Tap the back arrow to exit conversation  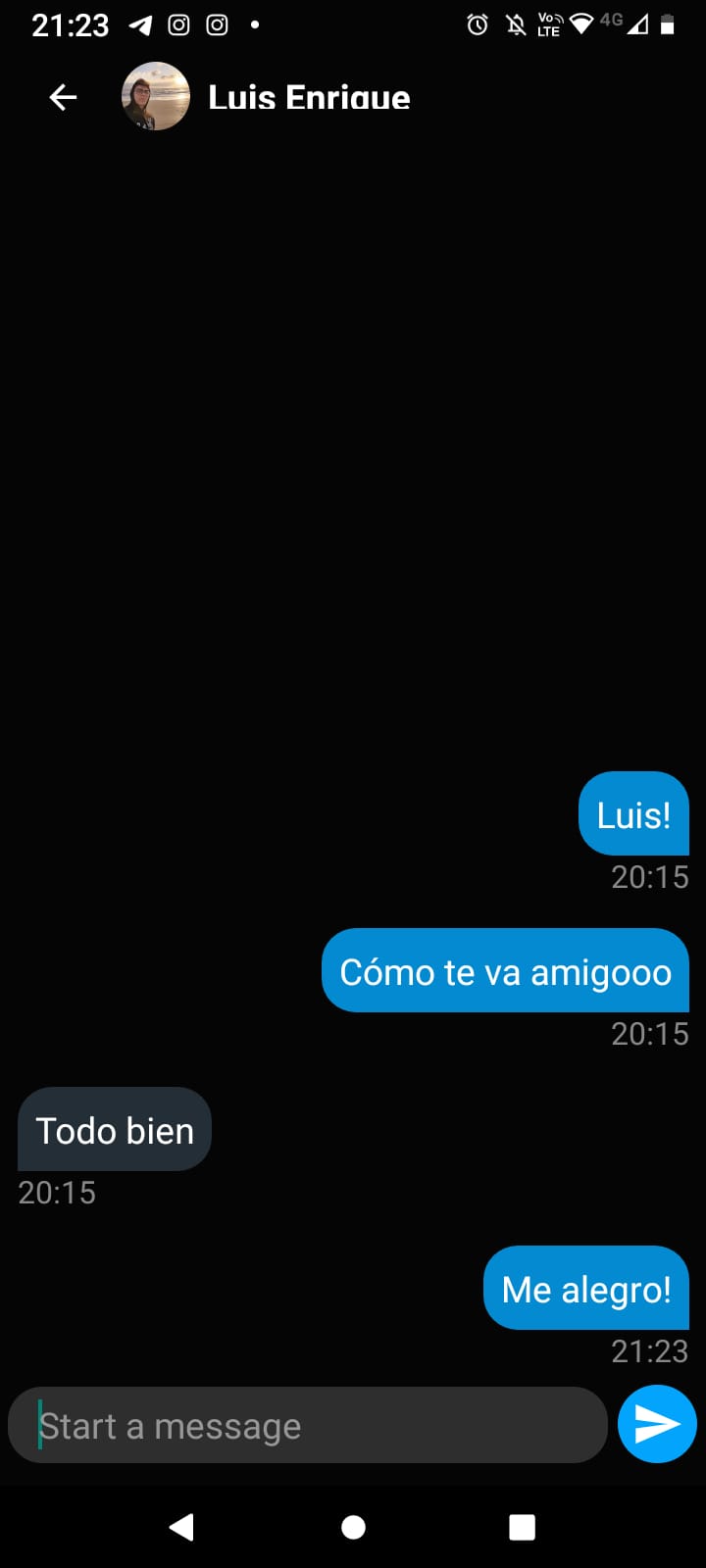[62, 97]
